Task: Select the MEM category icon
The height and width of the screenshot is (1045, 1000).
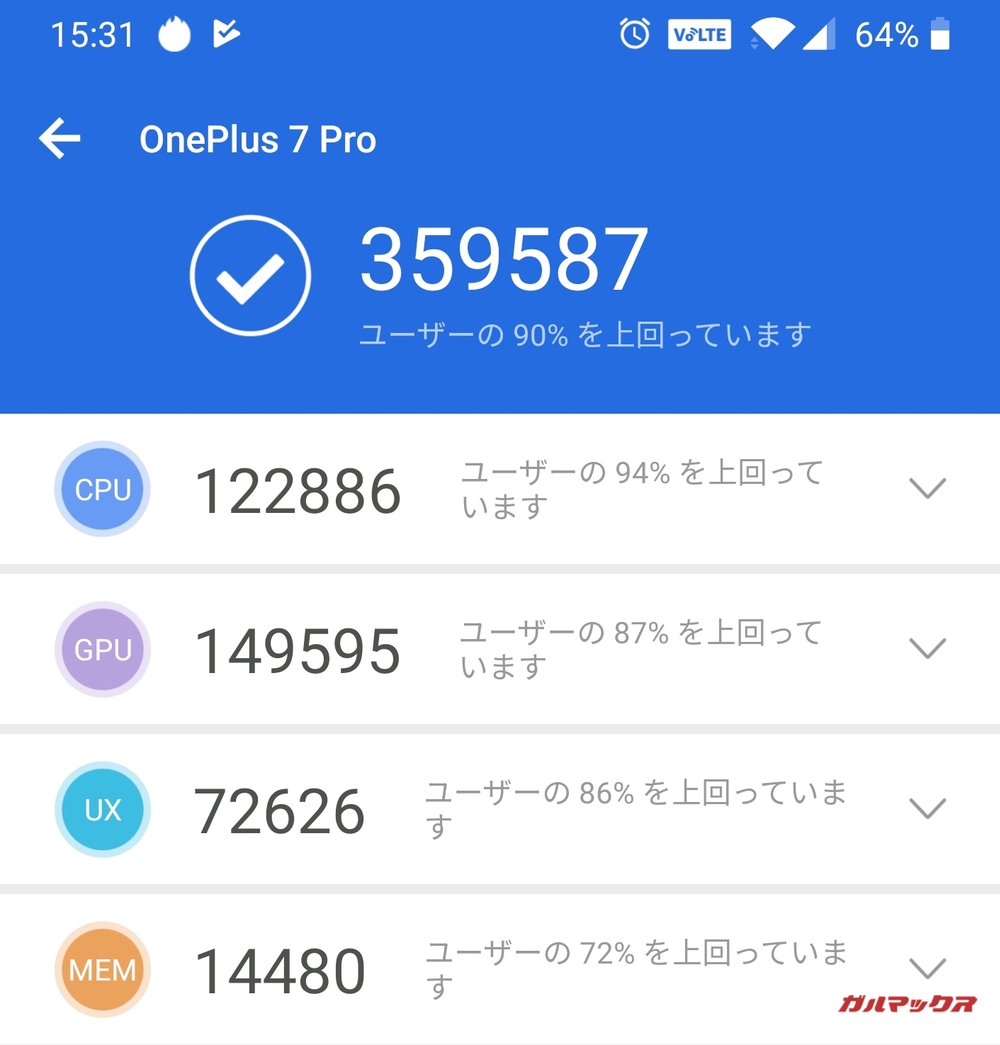Action: 102,970
